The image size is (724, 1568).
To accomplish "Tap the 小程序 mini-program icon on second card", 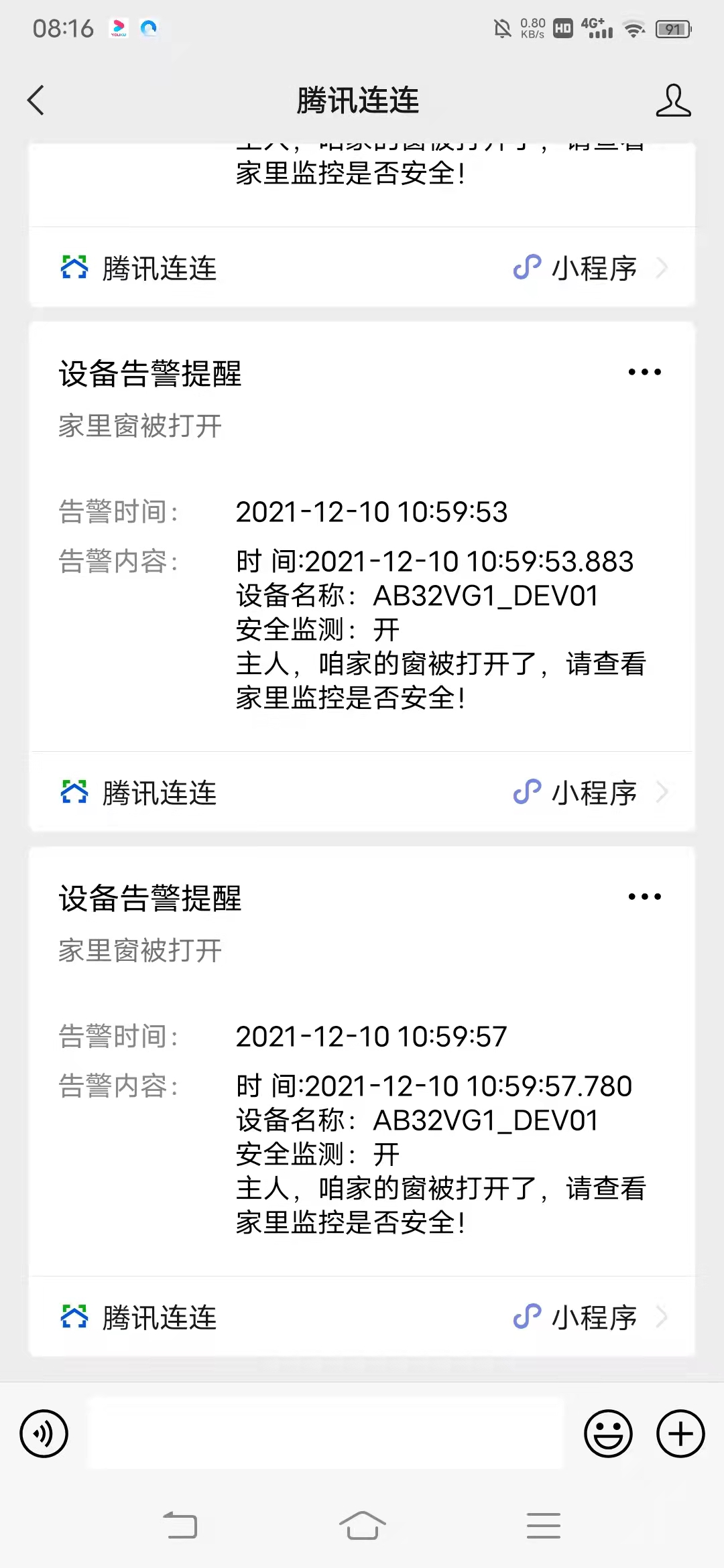I will [x=528, y=792].
